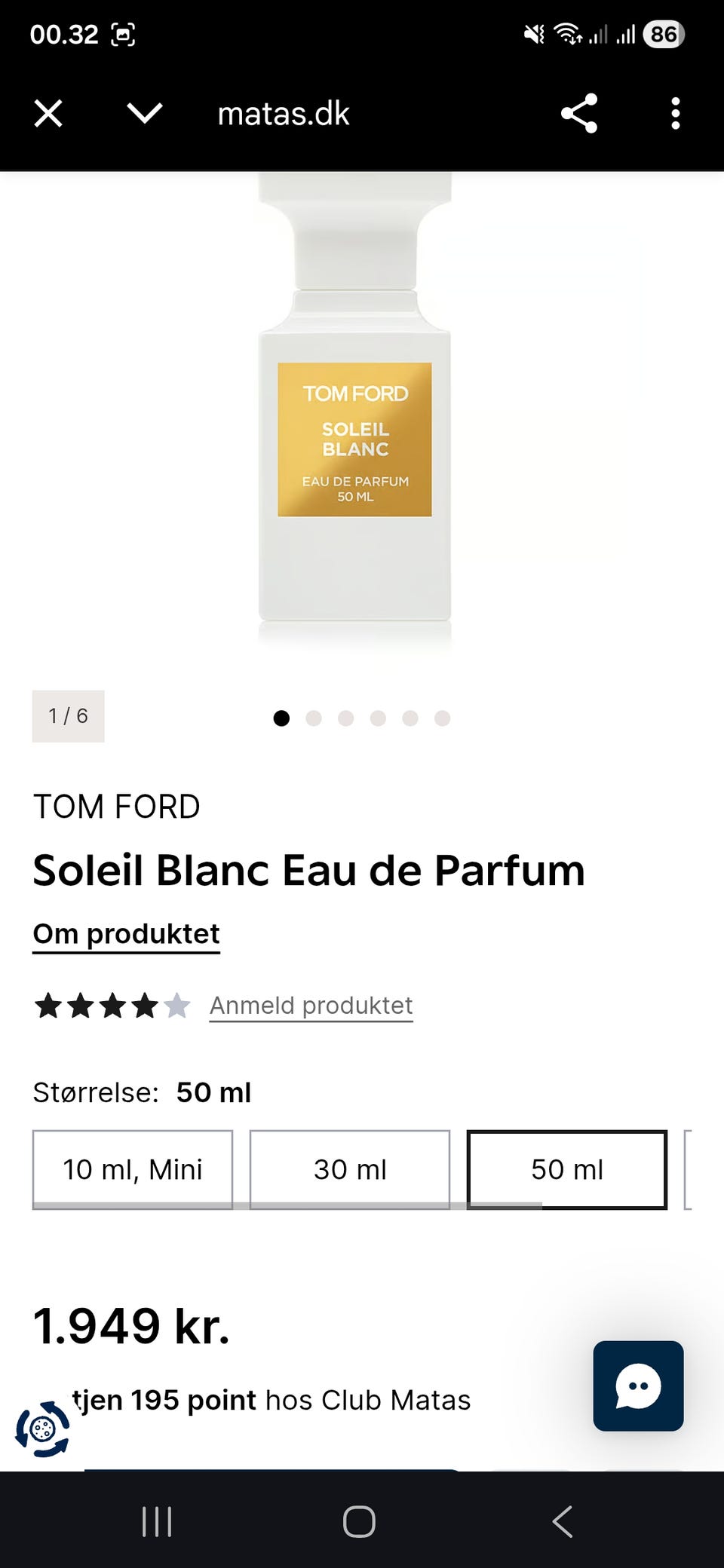Expand the browser tab dropdown chevron
The width and height of the screenshot is (724, 1568).
tap(145, 114)
